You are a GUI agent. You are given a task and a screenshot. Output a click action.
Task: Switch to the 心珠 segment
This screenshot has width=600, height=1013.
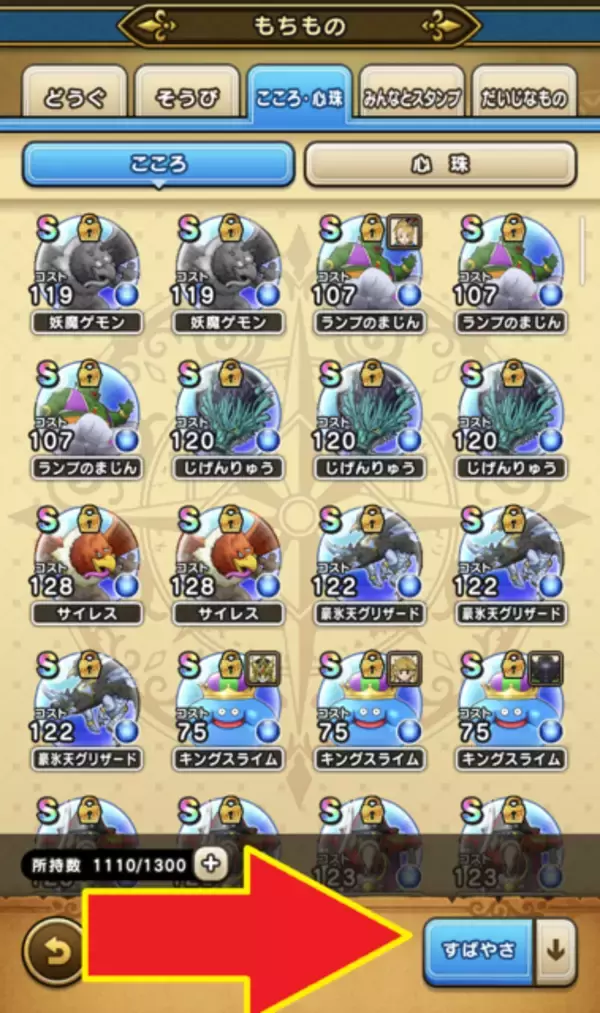440,164
